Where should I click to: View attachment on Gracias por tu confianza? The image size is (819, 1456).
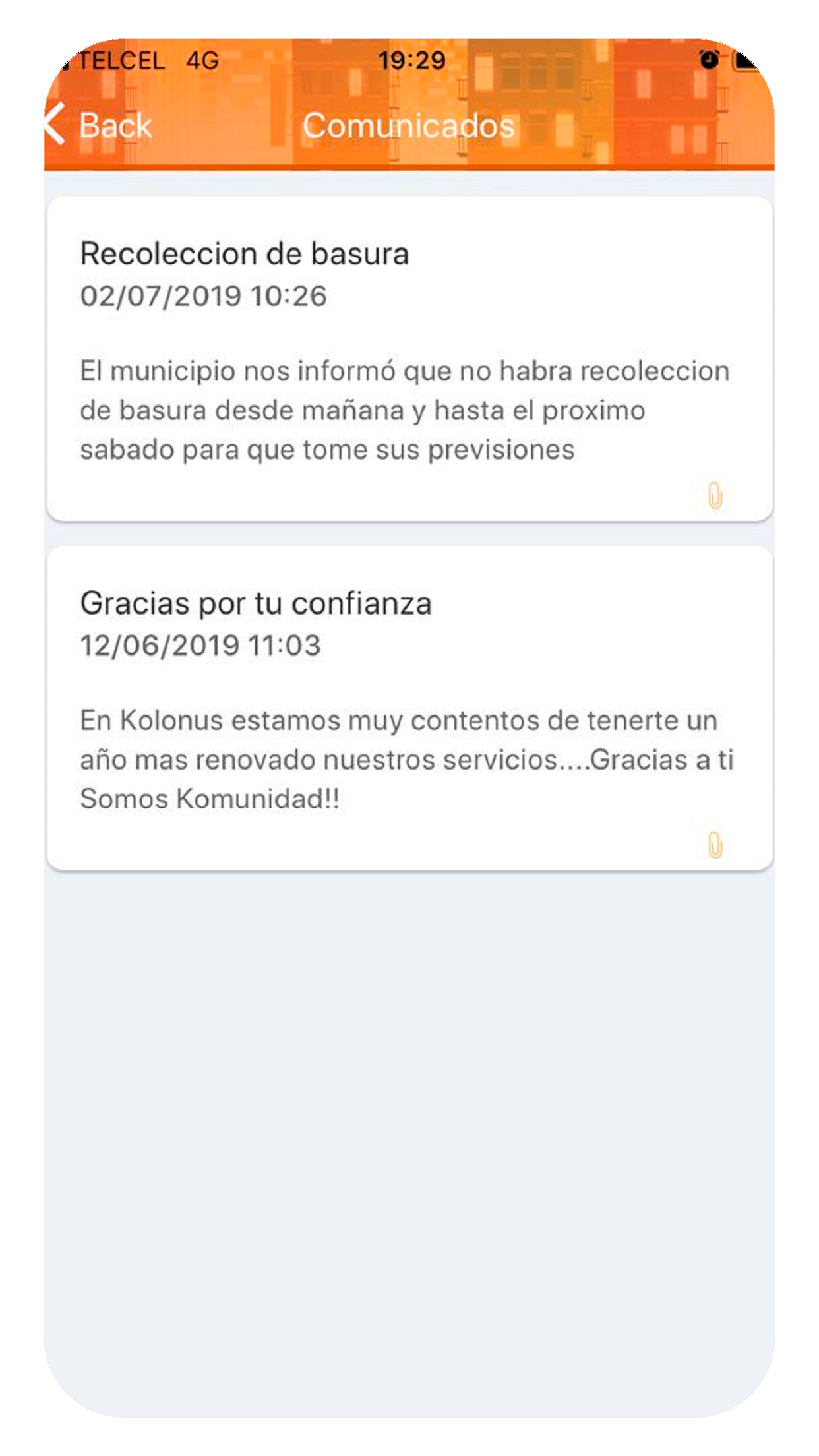pos(715,845)
